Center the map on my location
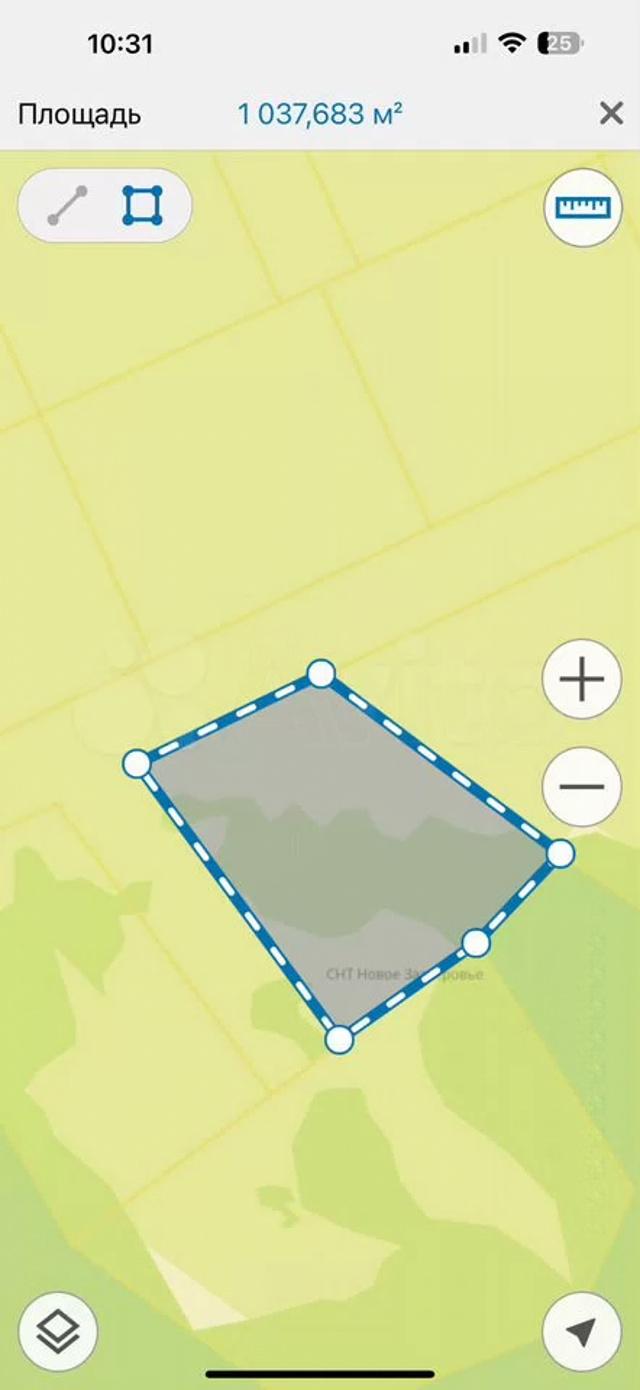This screenshot has height=1390, width=640. (582, 1331)
